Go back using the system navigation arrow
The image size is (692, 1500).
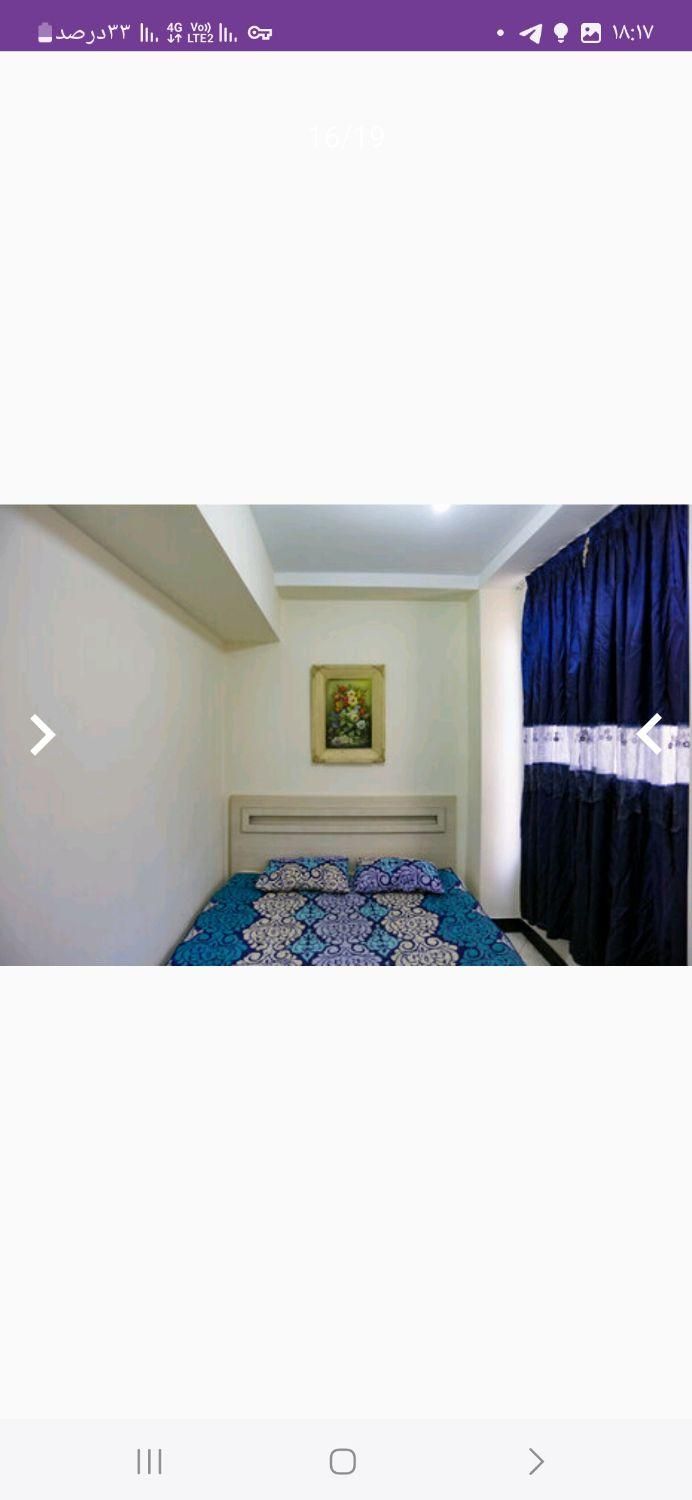(536, 1461)
